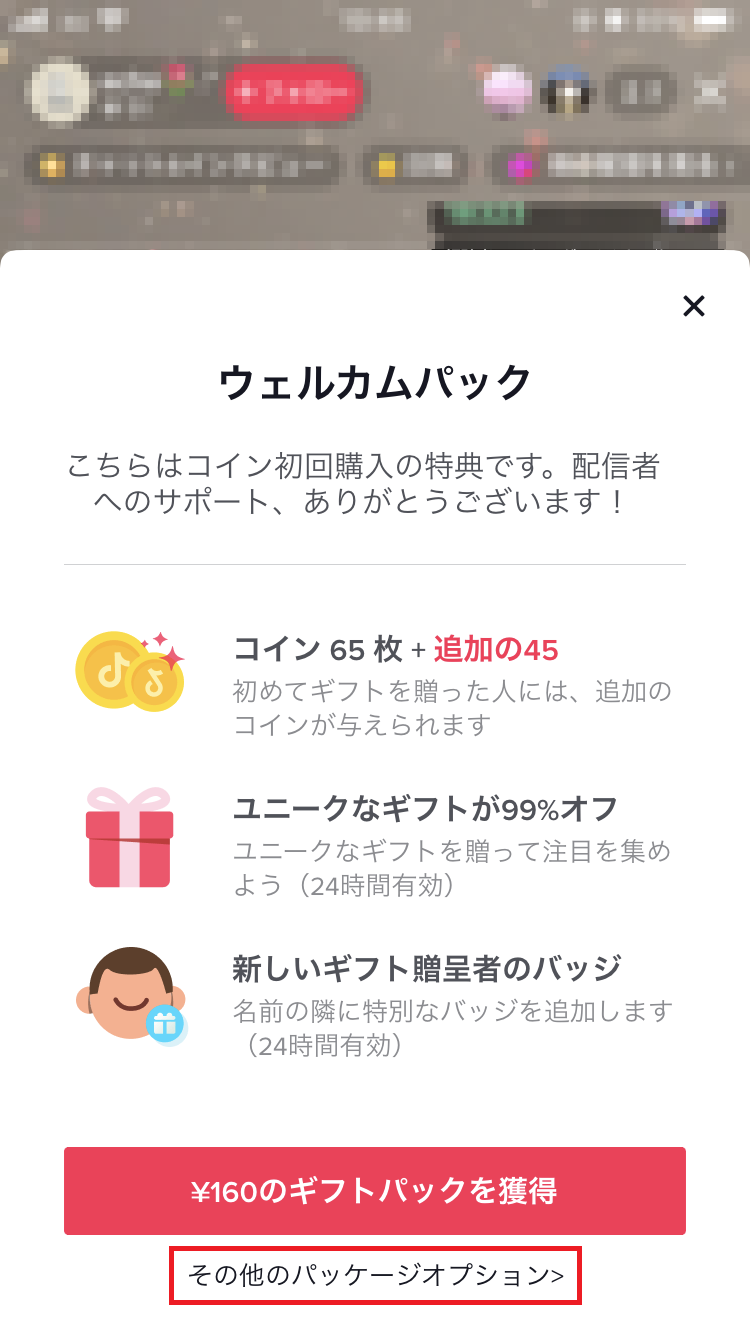Dismiss the ウェルカムパック dialog

[x=693, y=307]
